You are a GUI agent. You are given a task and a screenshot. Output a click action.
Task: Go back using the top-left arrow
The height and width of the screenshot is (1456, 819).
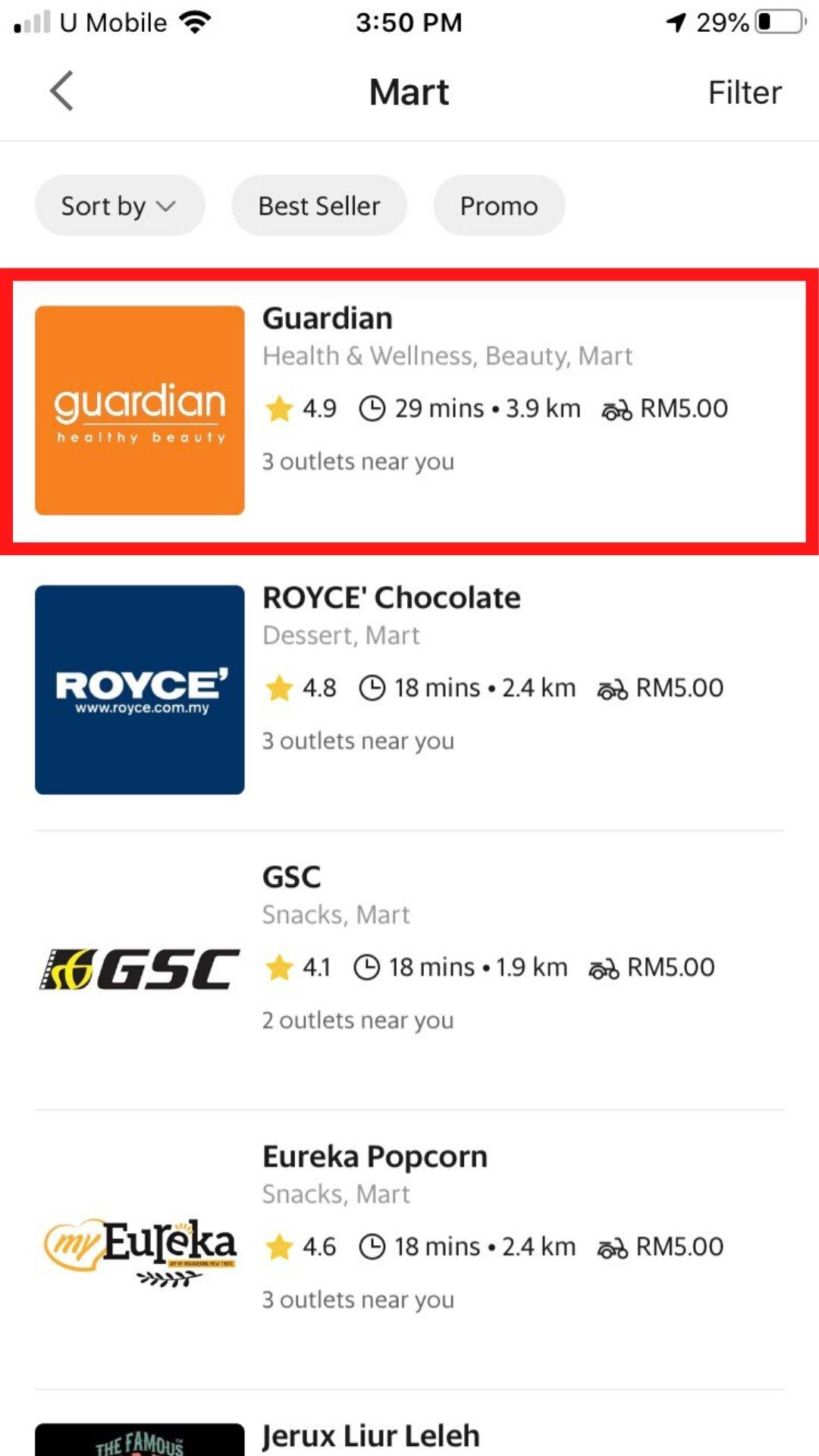click(62, 92)
